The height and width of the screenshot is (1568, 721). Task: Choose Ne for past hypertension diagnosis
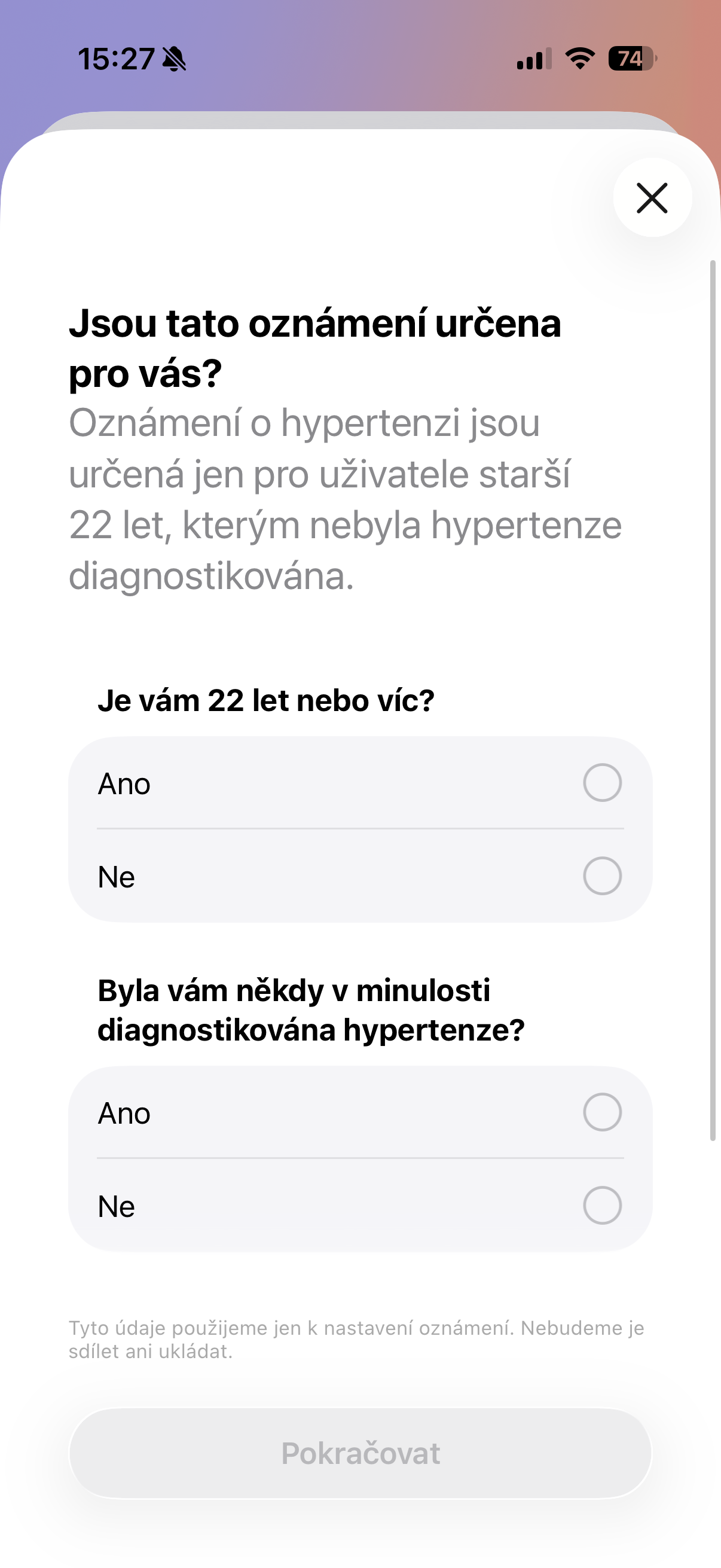point(602,1205)
